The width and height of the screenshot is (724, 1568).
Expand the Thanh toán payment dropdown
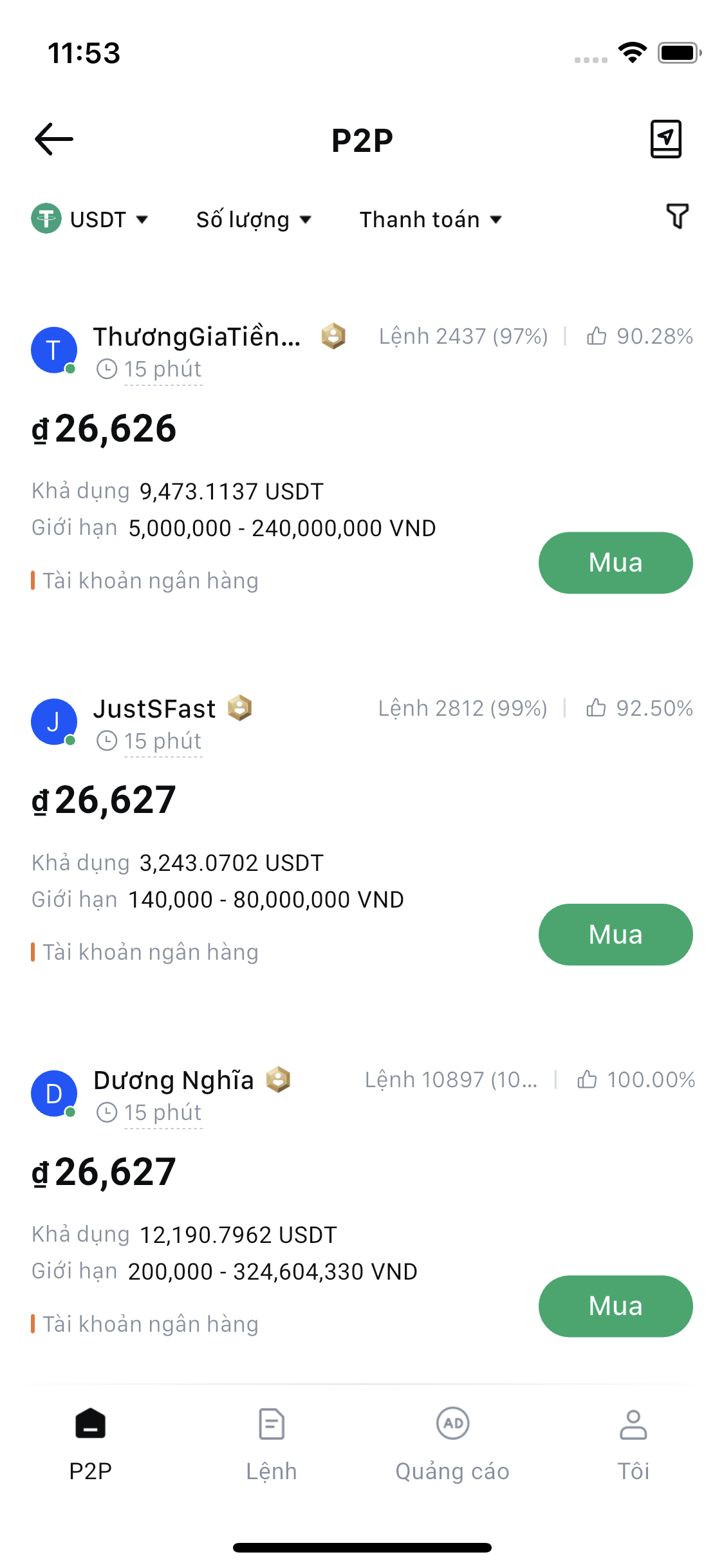(430, 219)
